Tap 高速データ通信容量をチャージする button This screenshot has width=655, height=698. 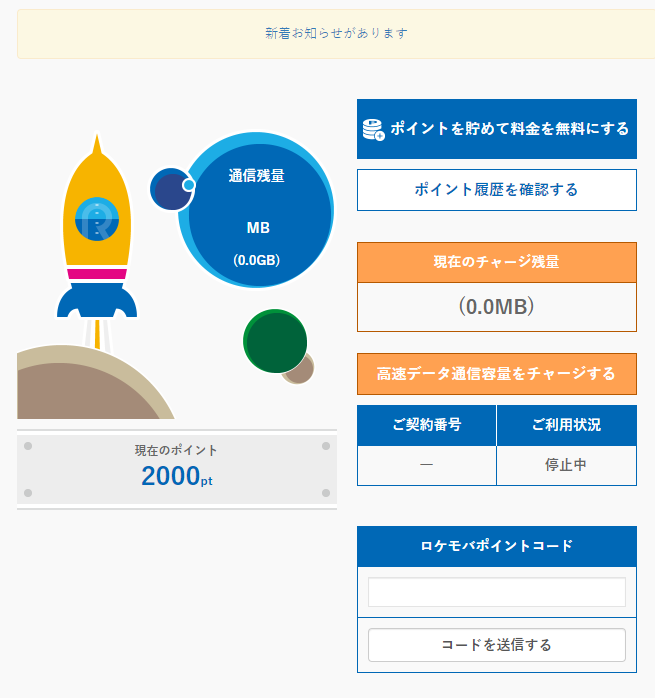coord(496,374)
